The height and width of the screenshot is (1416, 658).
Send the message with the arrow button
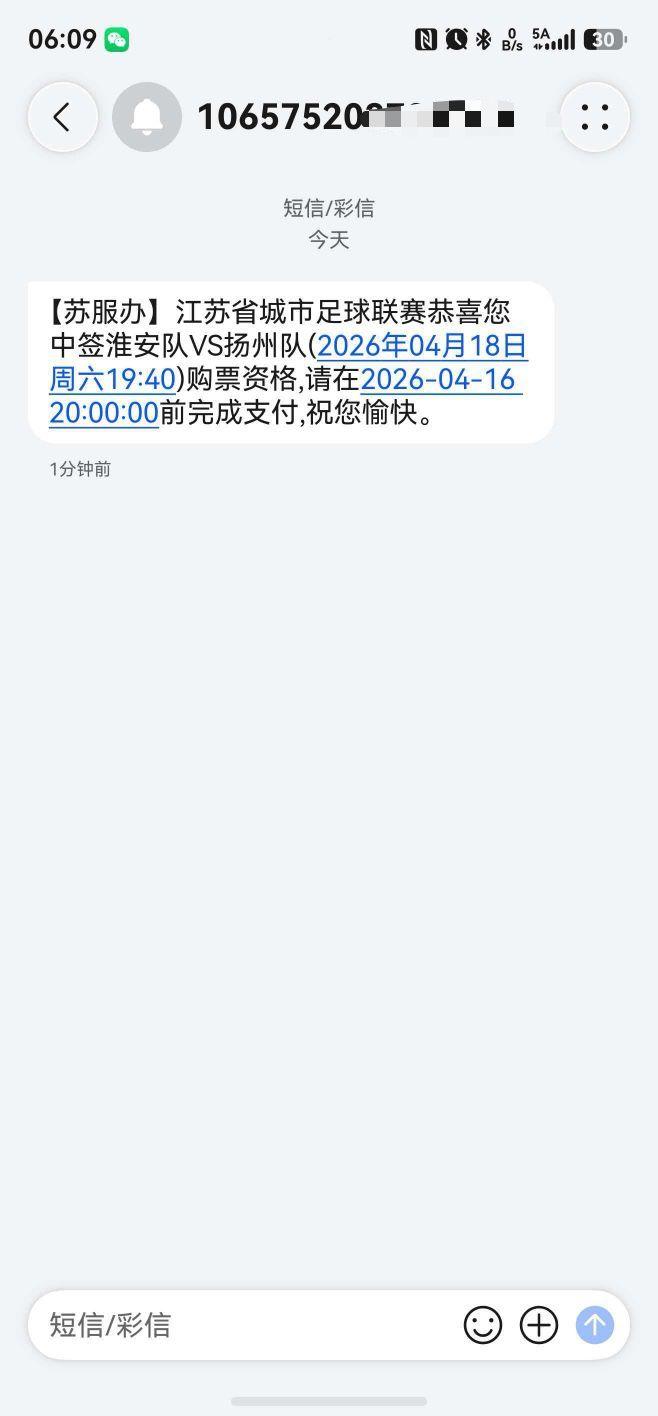tap(595, 1325)
